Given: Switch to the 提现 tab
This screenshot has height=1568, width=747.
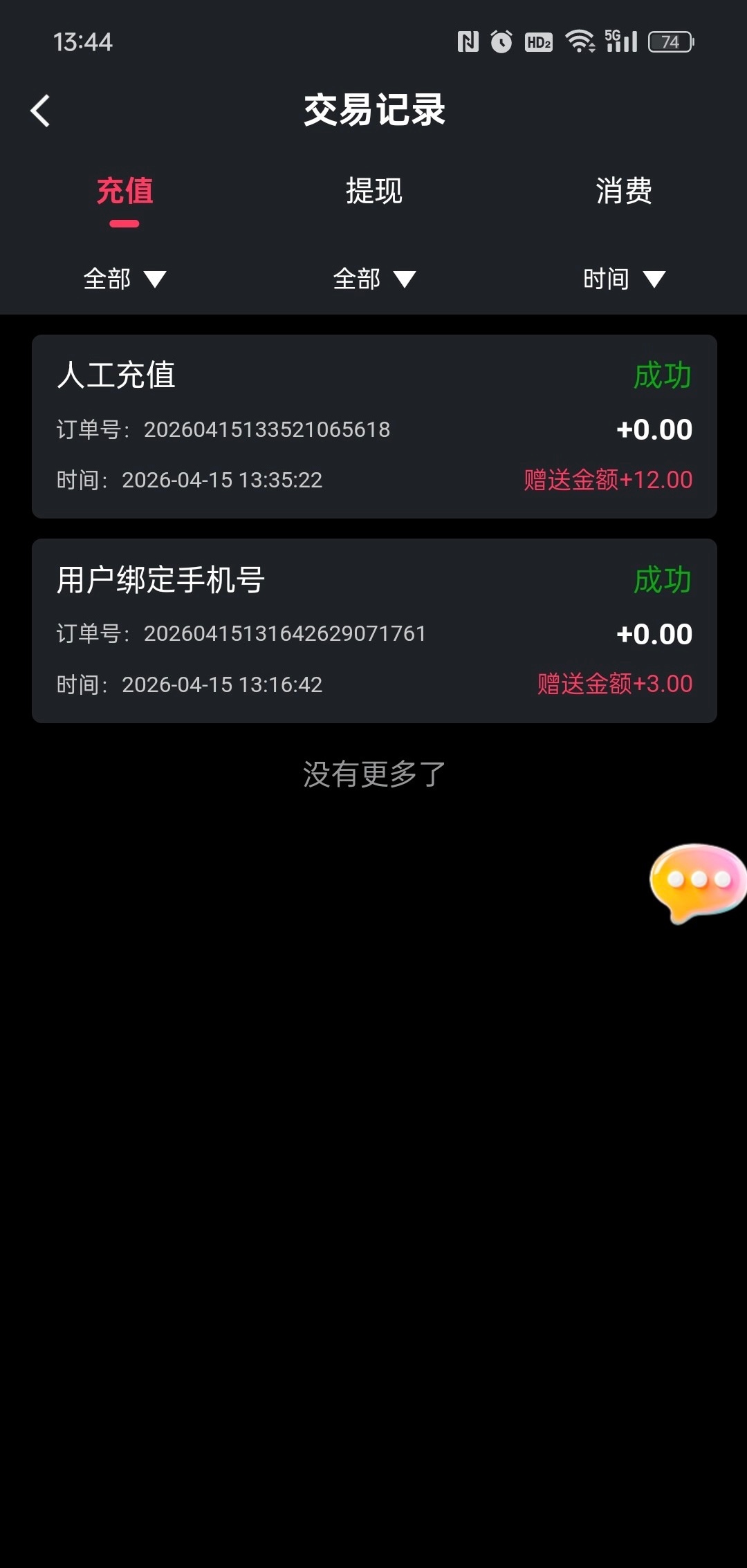Looking at the screenshot, I should tap(373, 191).
